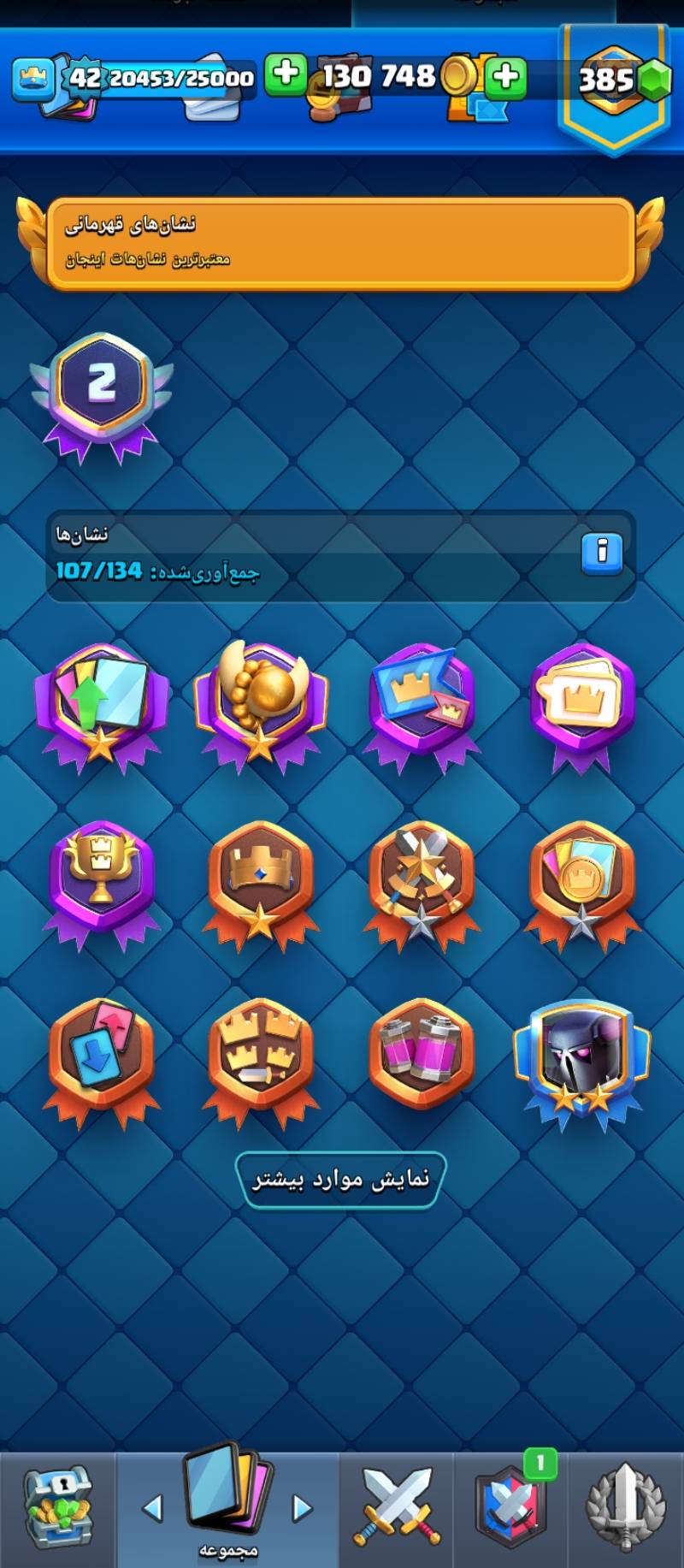
Task: View the crossed battle axes badge
Action: 421,881
